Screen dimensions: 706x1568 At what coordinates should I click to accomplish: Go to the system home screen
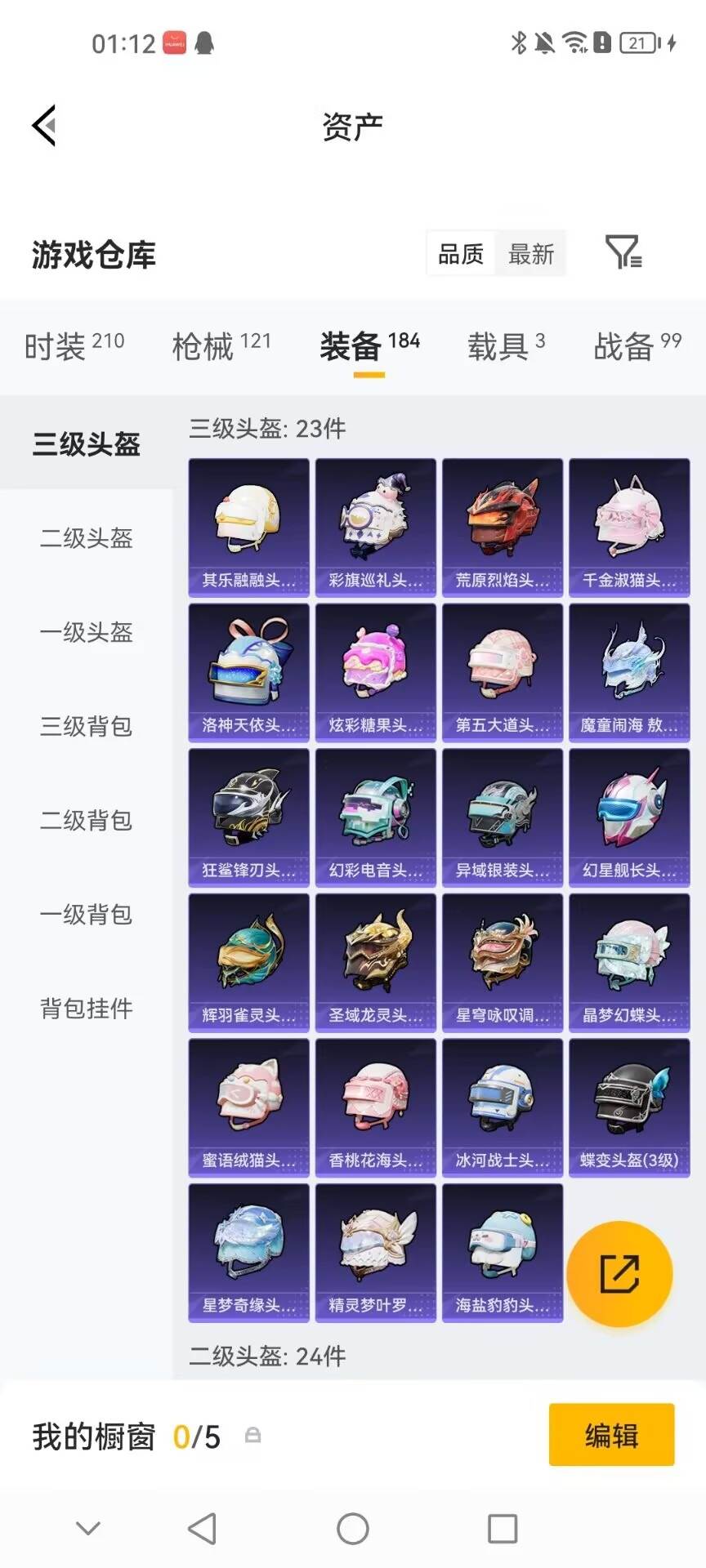[353, 1529]
